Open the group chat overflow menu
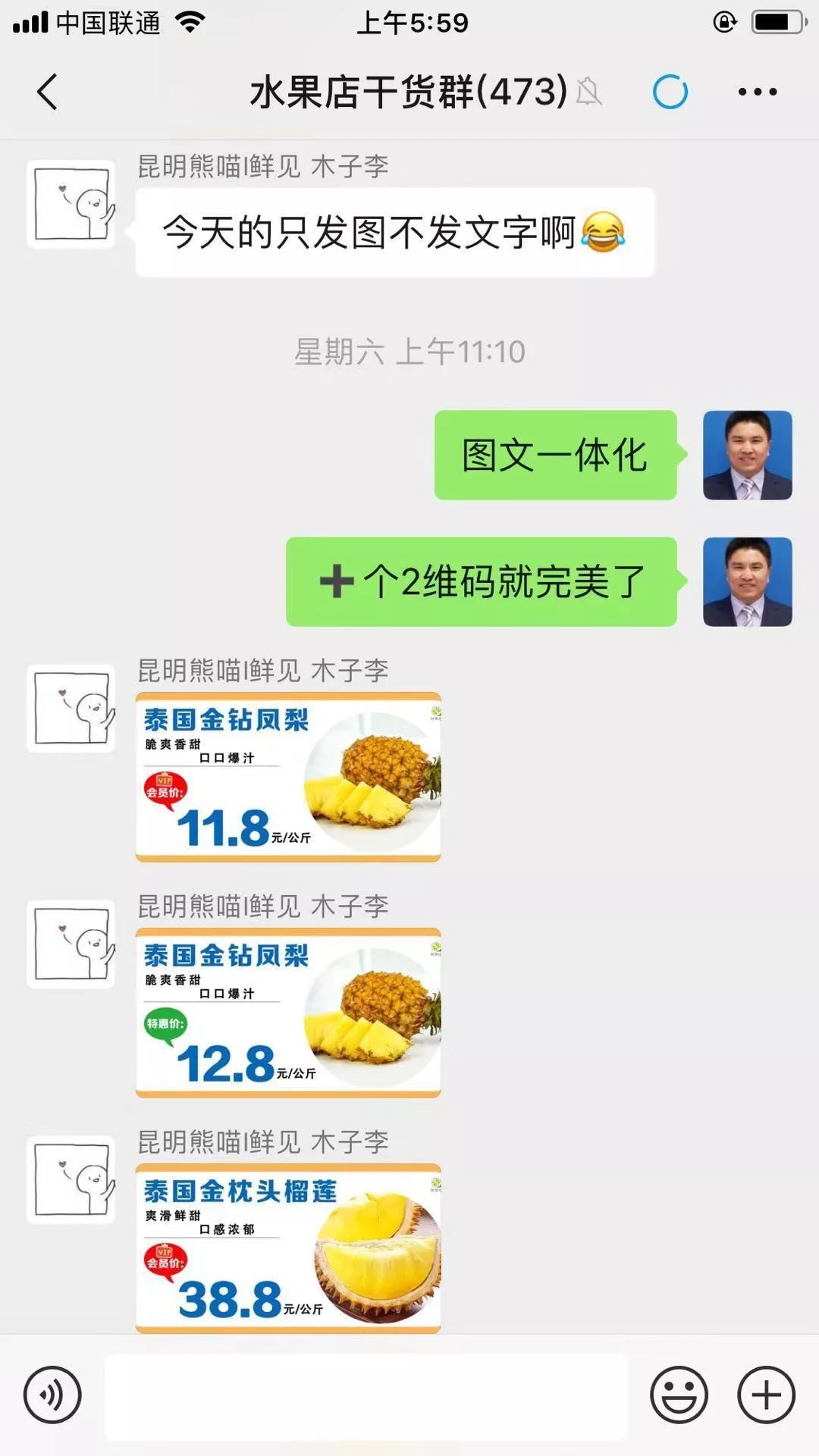The width and height of the screenshot is (819, 1456). click(757, 92)
